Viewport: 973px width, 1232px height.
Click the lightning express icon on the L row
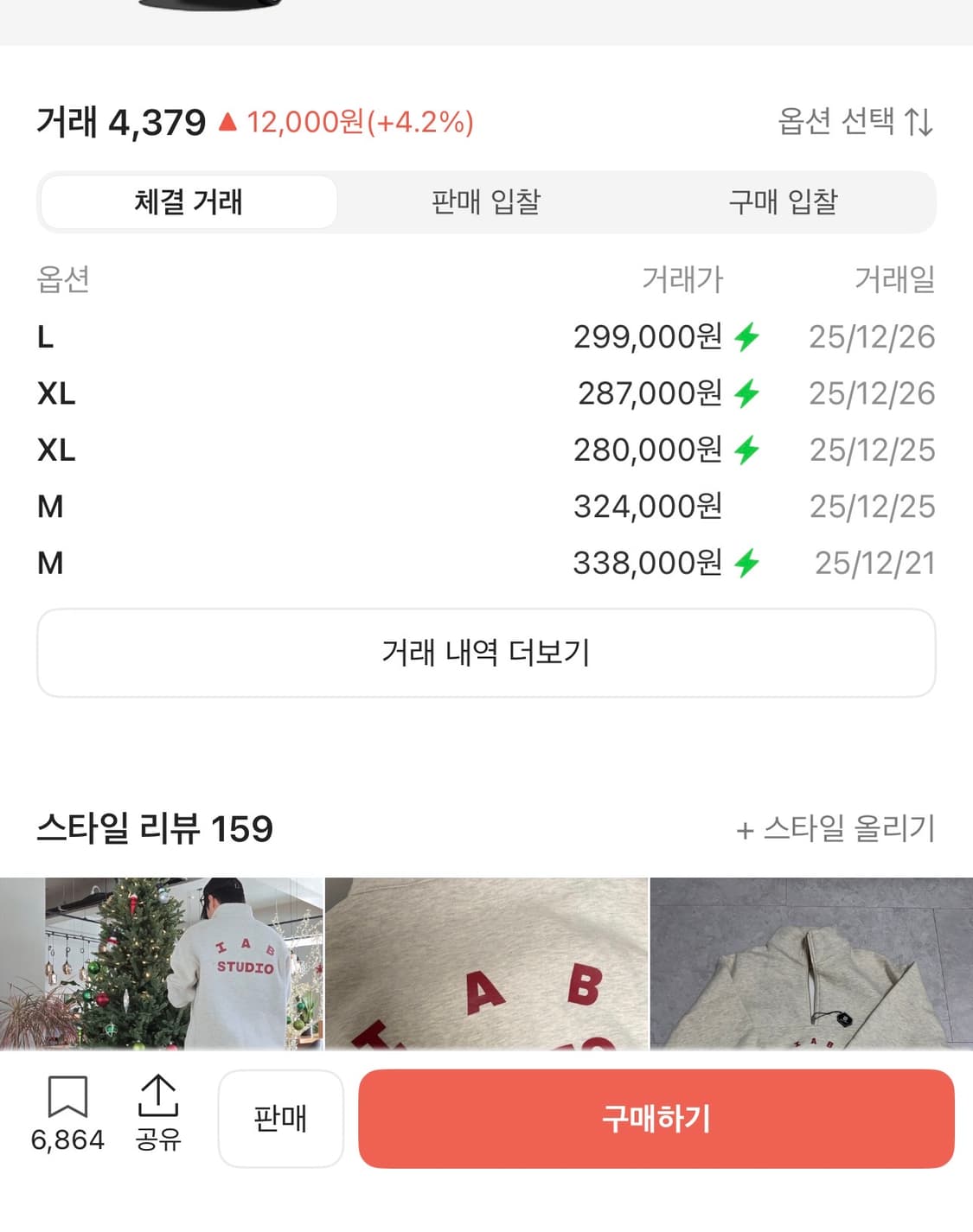pos(747,337)
